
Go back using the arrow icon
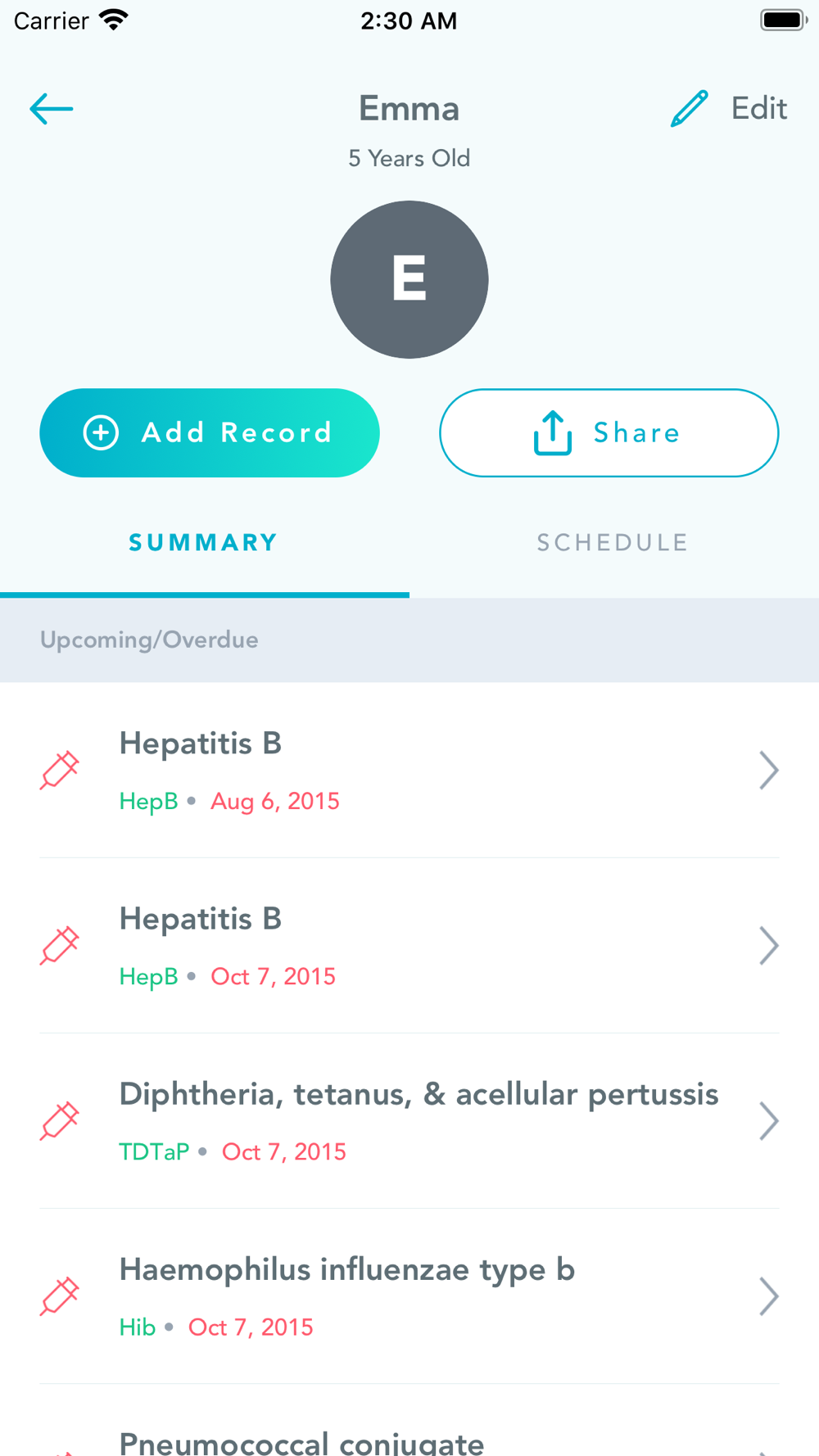click(52, 108)
